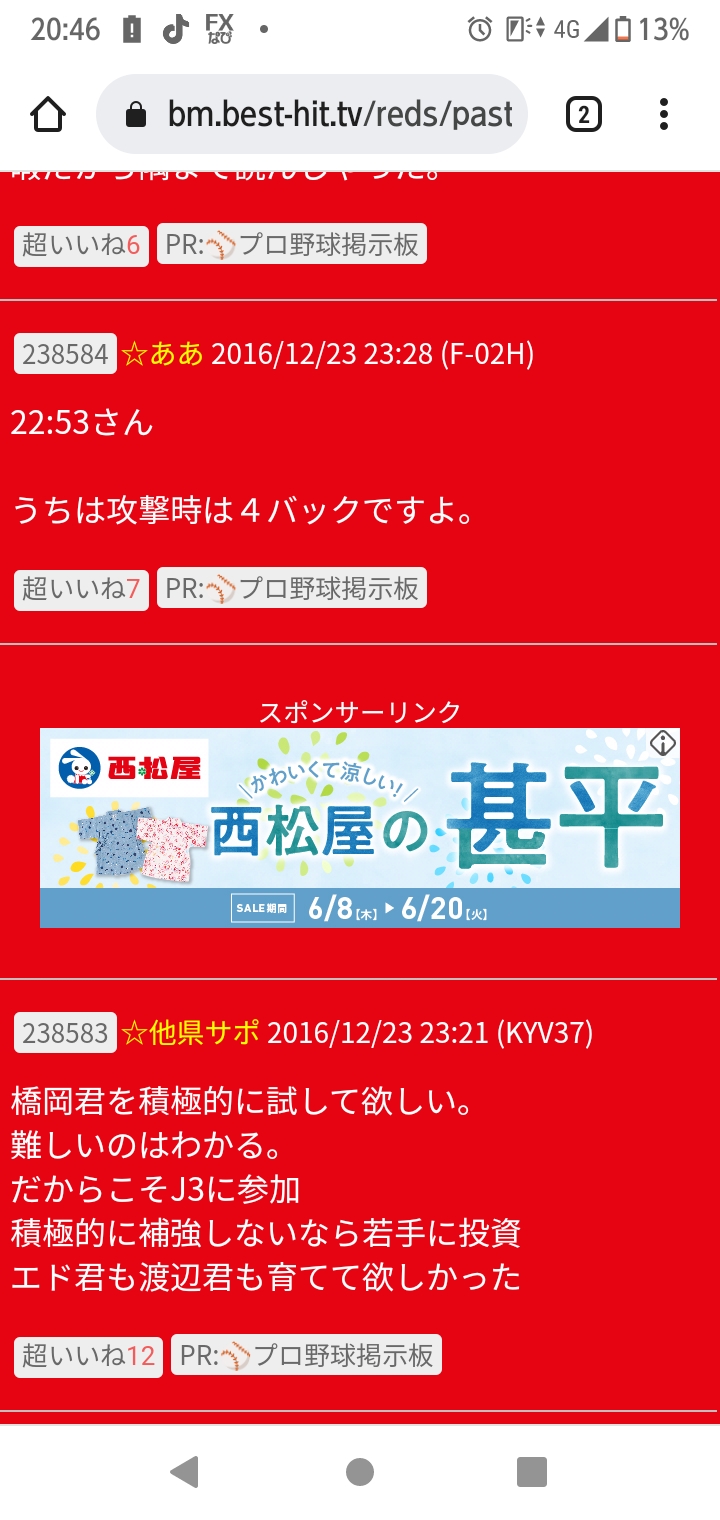Image resolution: width=720 pixels, height=1520 pixels.
Task: Like 他県サポ's post with 超いいね12
Action: coord(89,1356)
